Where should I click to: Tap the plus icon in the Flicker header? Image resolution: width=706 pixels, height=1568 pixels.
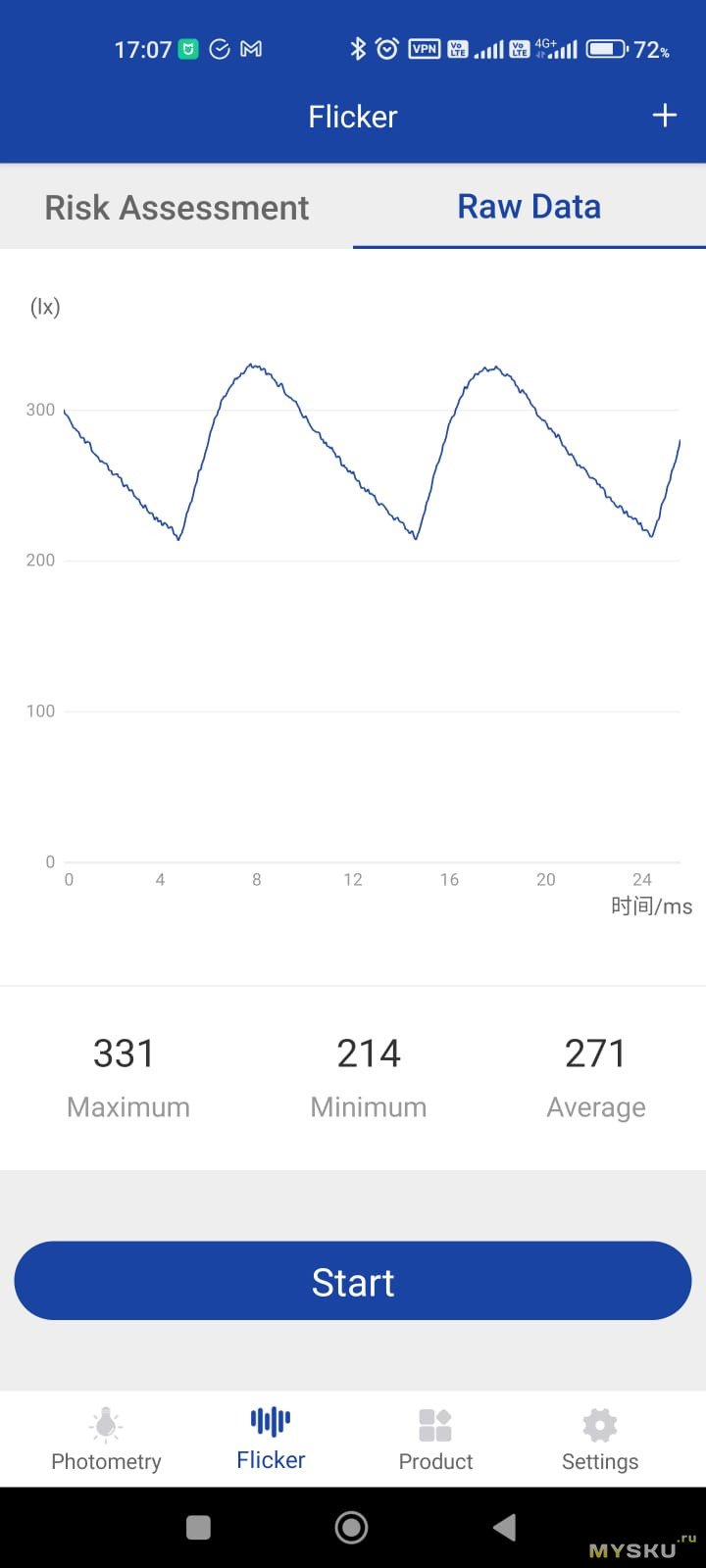click(665, 116)
